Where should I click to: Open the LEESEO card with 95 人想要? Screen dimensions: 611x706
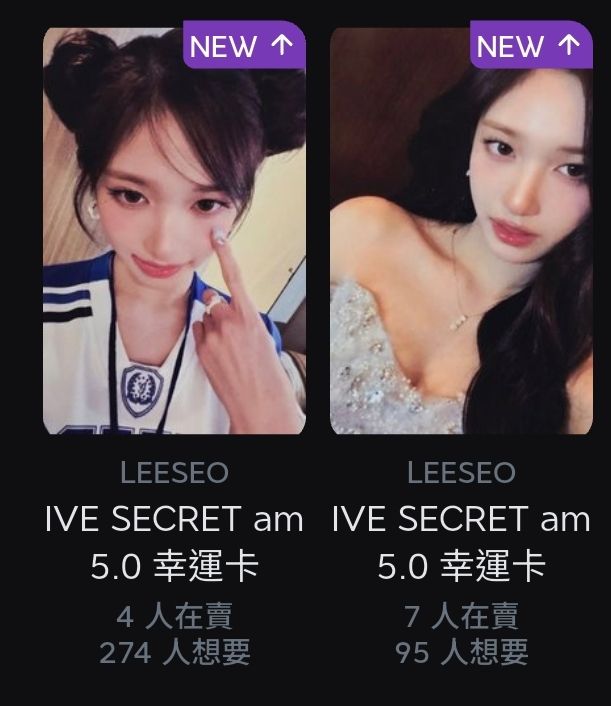461,232
